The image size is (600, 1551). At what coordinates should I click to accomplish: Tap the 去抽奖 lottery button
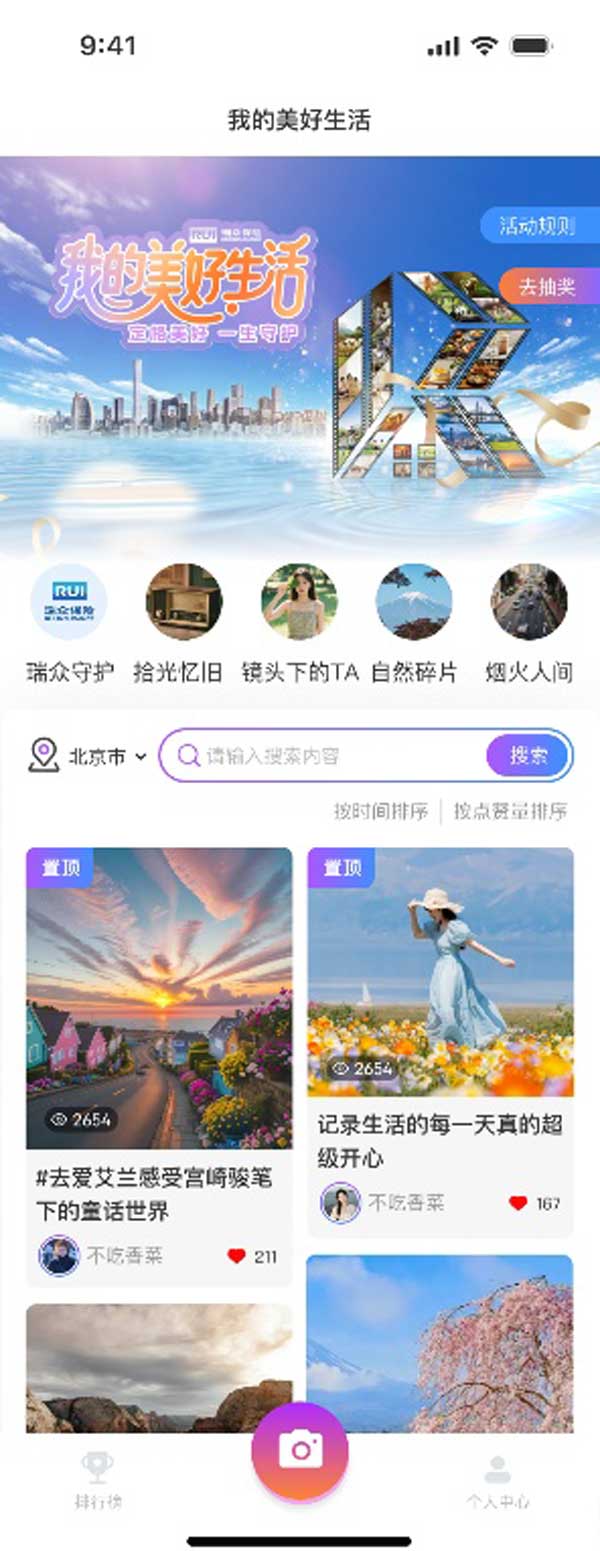tap(547, 287)
